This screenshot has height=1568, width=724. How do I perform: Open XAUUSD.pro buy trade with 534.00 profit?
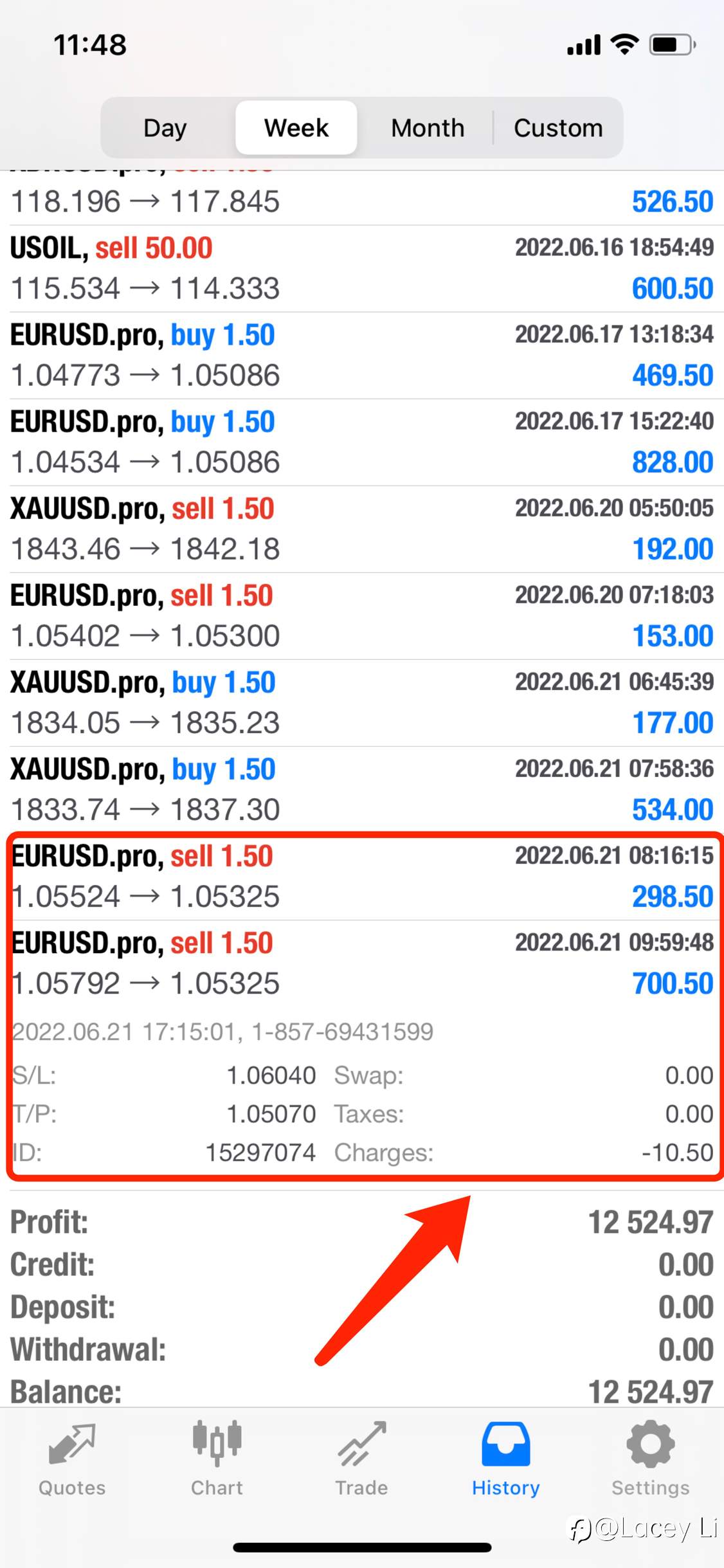[362, 790]
